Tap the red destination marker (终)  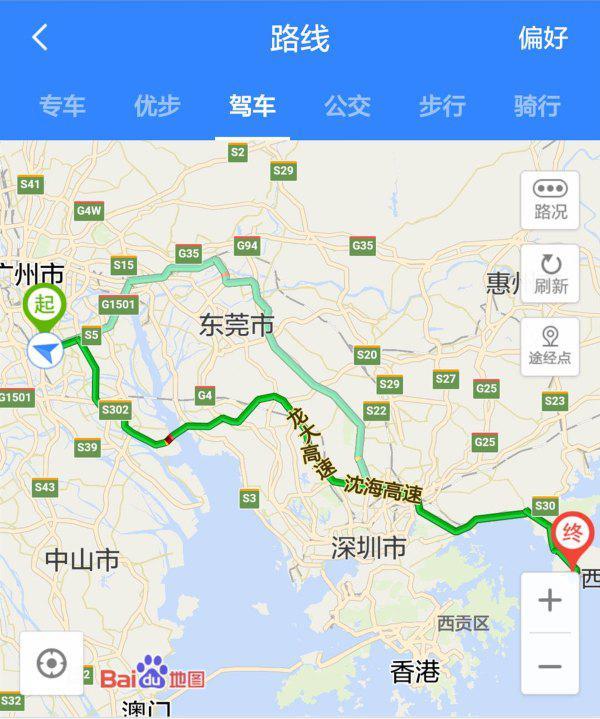tap(574, 531)
